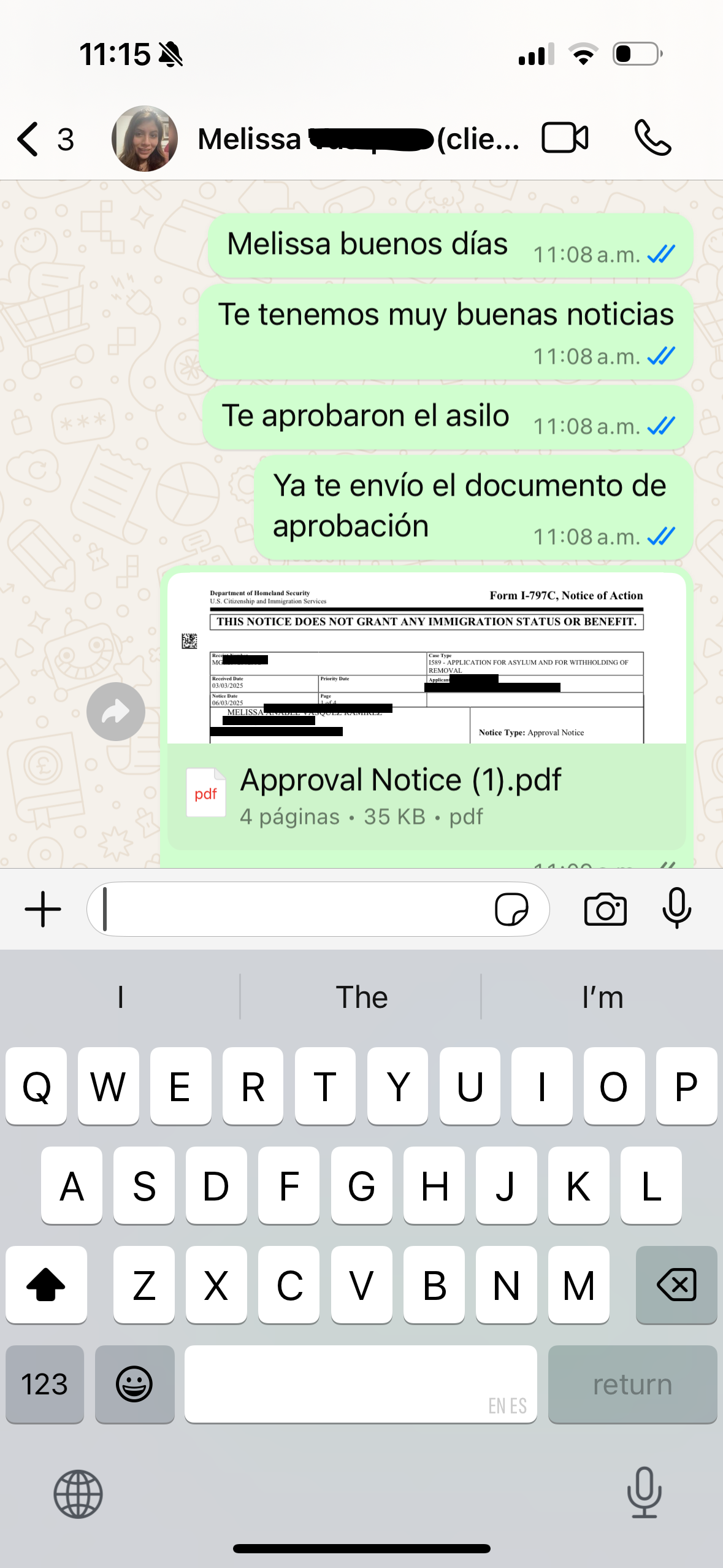Open the attachment plus menu
The height and width of the screenshot is (1568, 723).
(43, 909)
